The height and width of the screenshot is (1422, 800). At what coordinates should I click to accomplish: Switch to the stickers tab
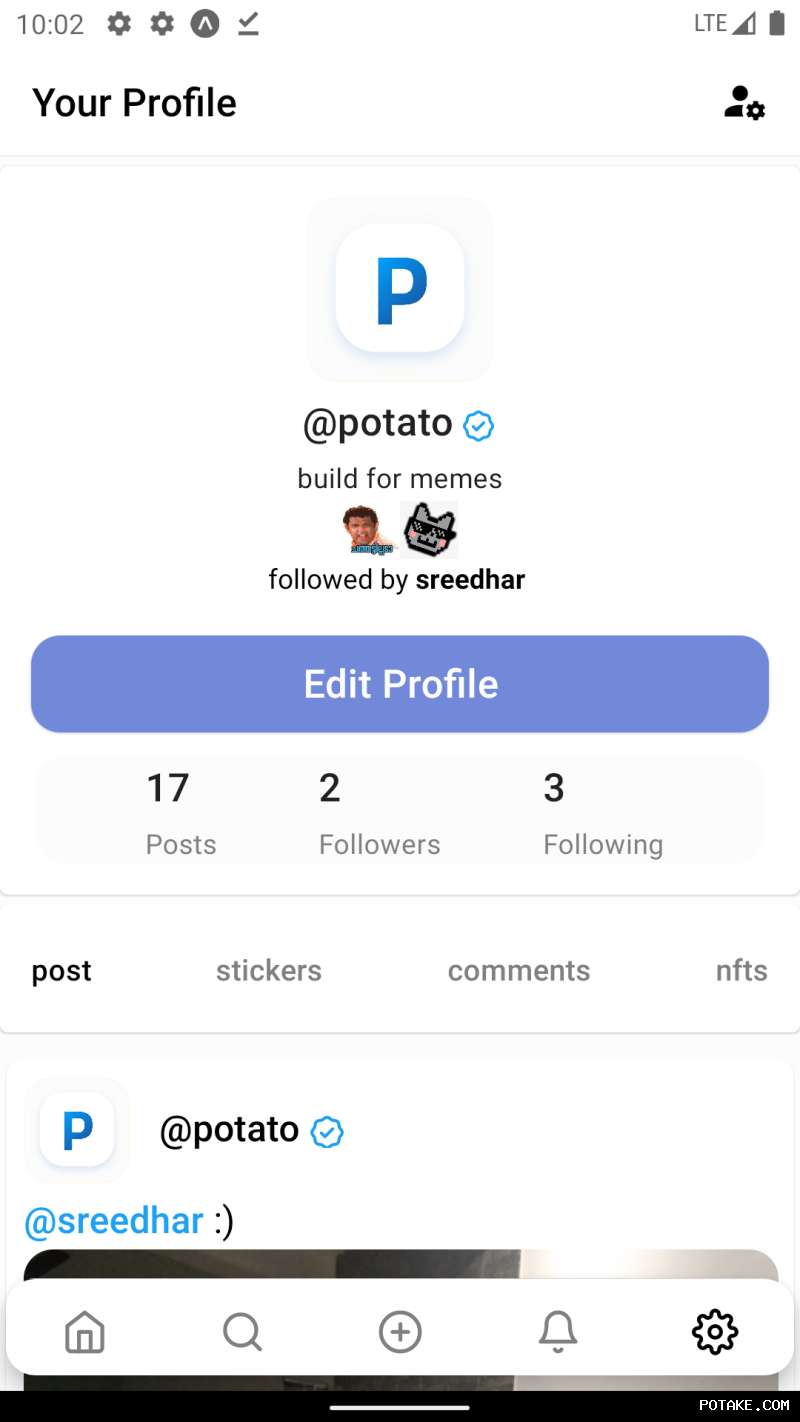[x=268, y=970]
